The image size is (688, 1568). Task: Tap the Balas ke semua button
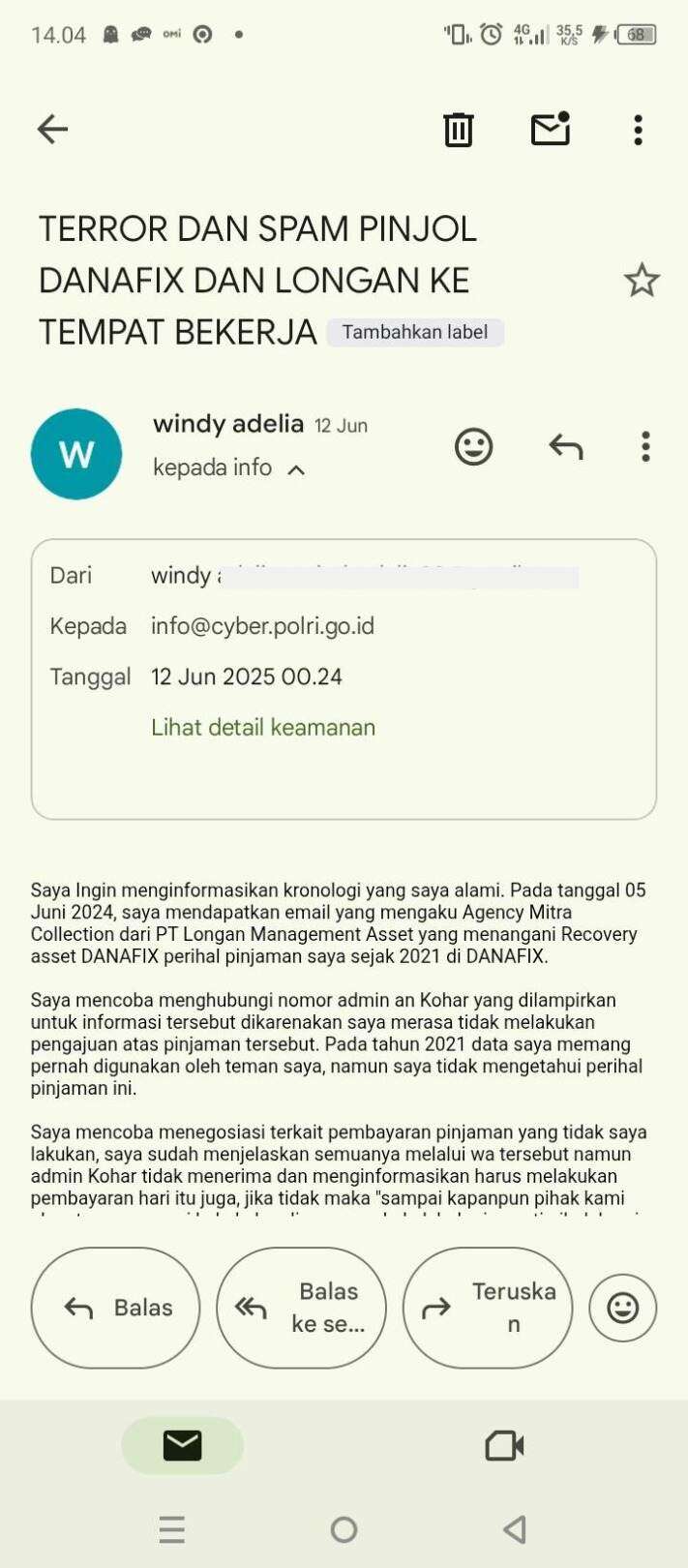301,1308
